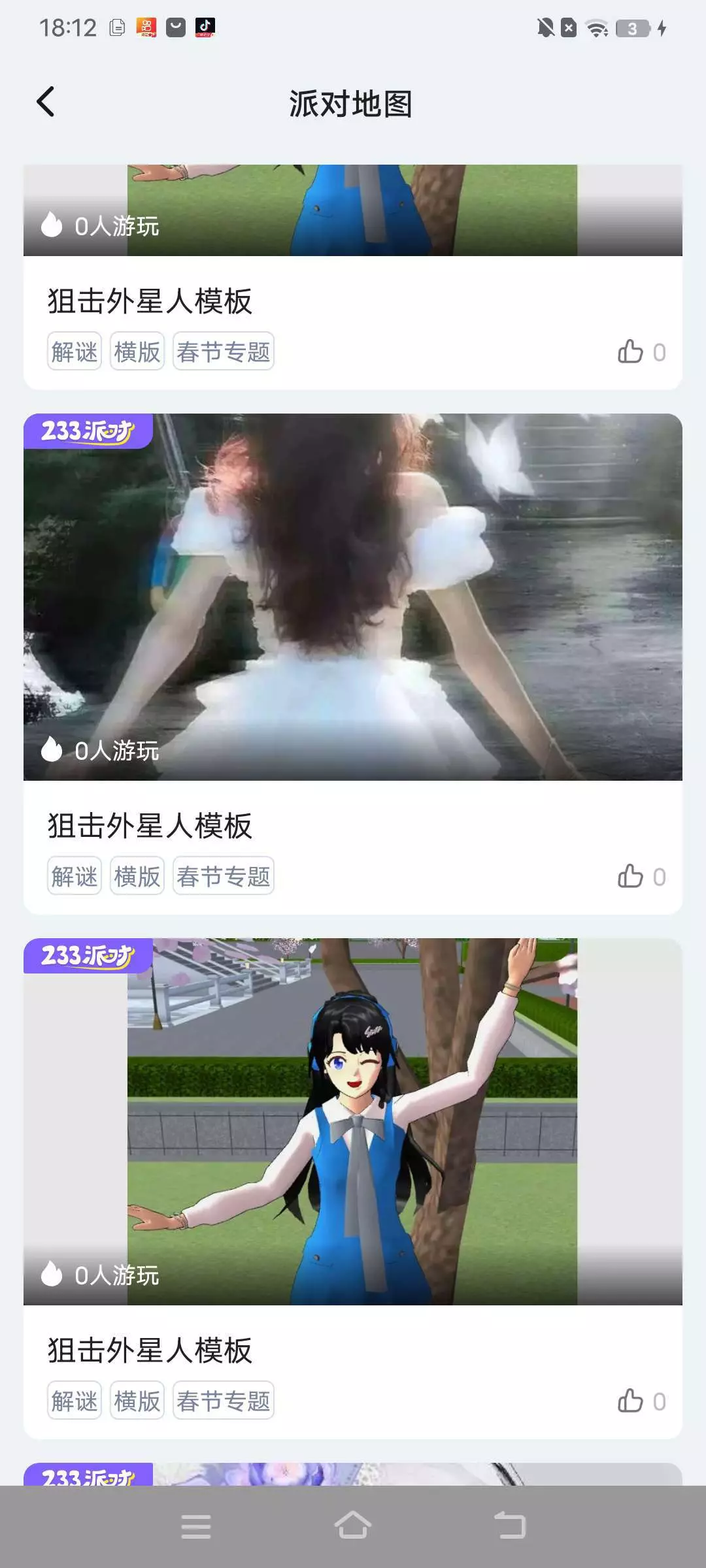Open the system recent apps menu
706x1568 pixels.
[x=196, y=1526]
